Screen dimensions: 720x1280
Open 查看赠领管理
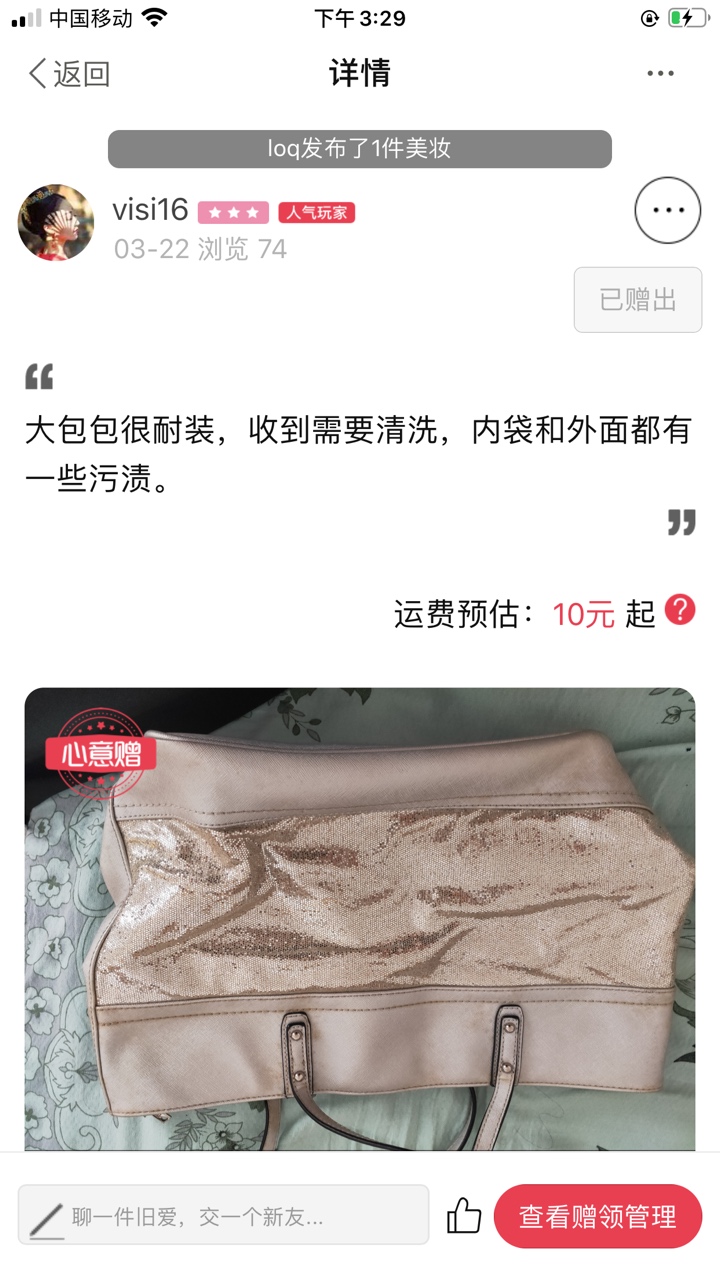[x=598, y=1216]
